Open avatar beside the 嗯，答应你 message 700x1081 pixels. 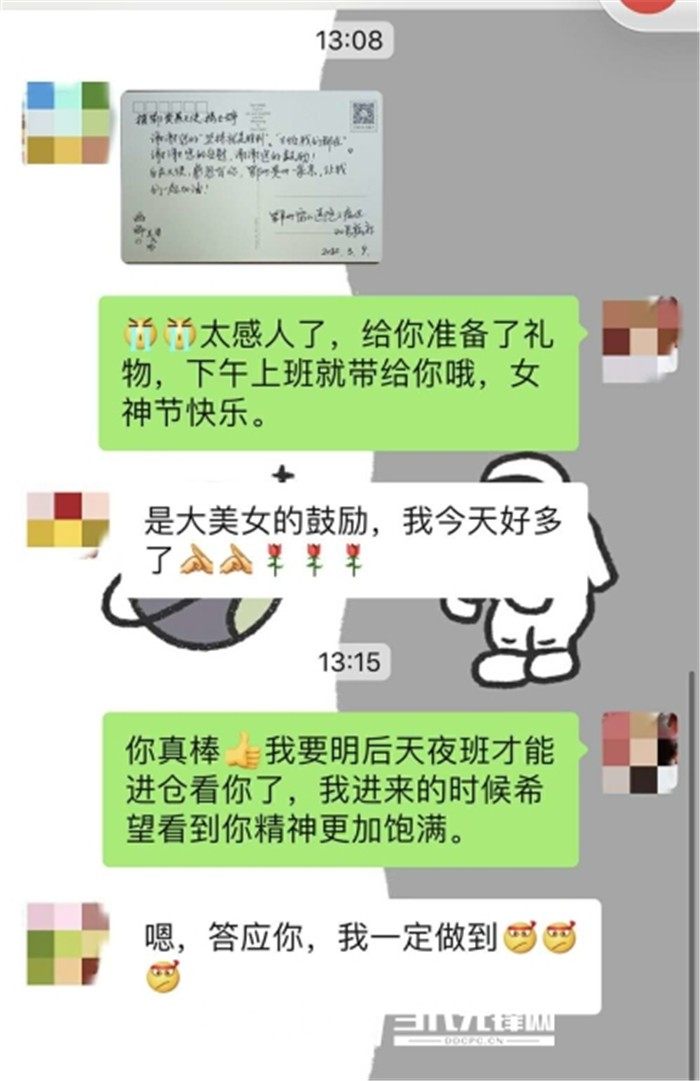tap(68, 943)
